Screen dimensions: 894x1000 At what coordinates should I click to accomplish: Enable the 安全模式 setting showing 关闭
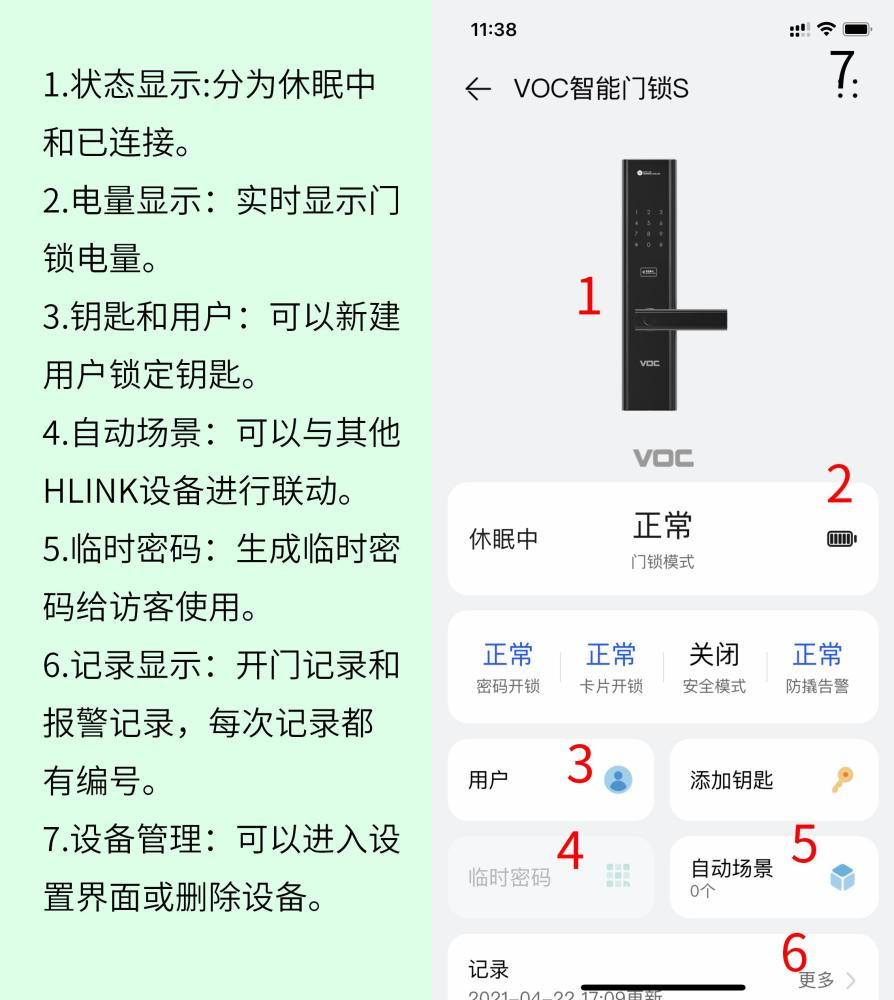pyautogui.click(x=713, y=668)
